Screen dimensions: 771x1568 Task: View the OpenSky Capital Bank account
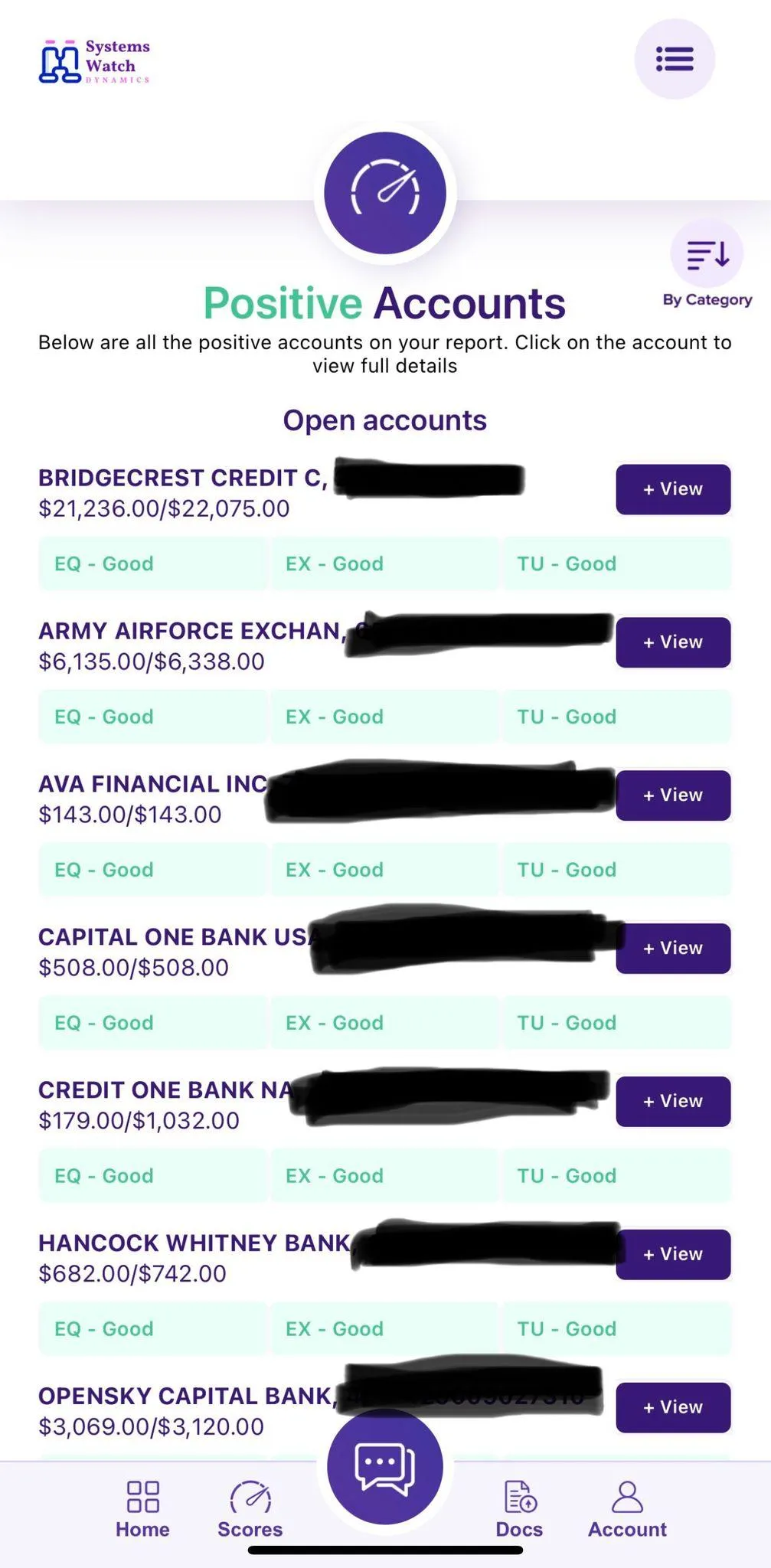click(x=673, y=1407)
